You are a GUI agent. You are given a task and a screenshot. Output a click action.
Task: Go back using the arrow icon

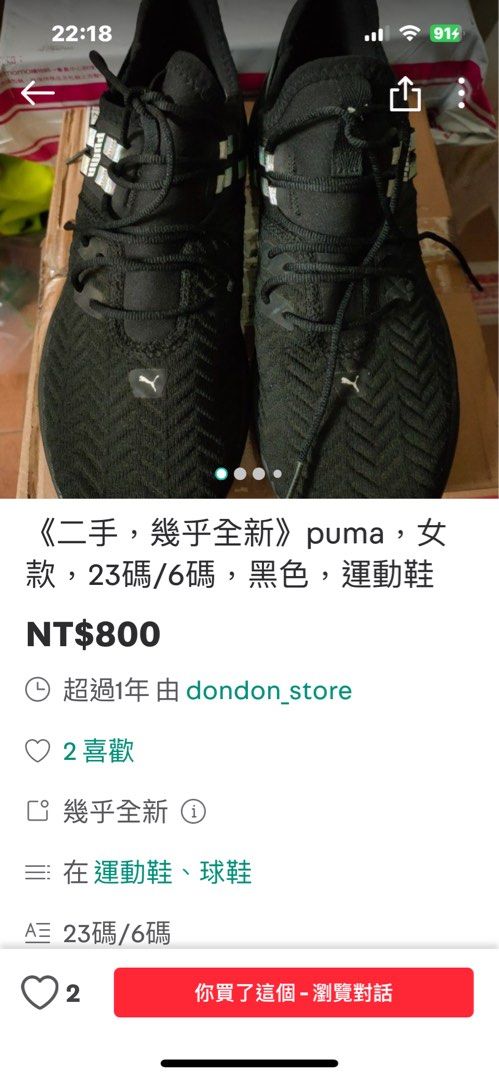(38, 94)
